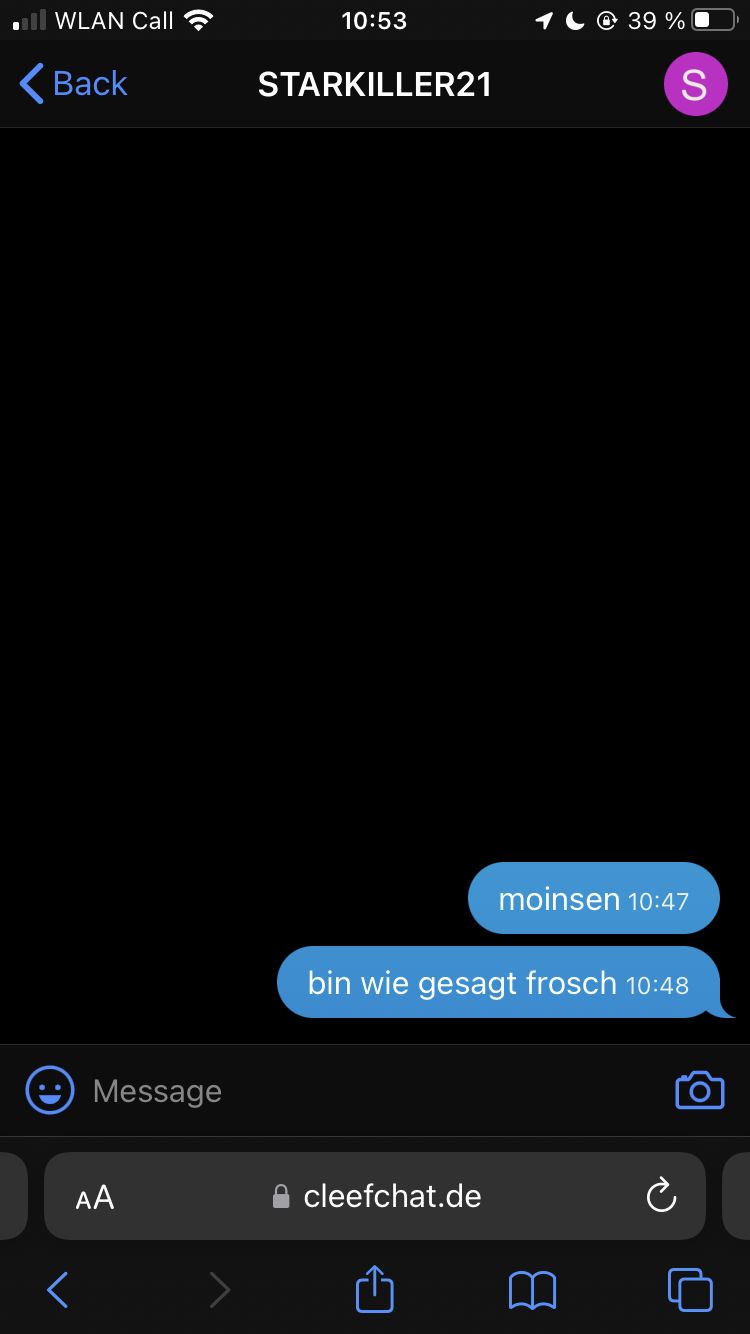750x1334 pixels.
Task: Open STARKILLER21's profile avatar
Action: 695,84
